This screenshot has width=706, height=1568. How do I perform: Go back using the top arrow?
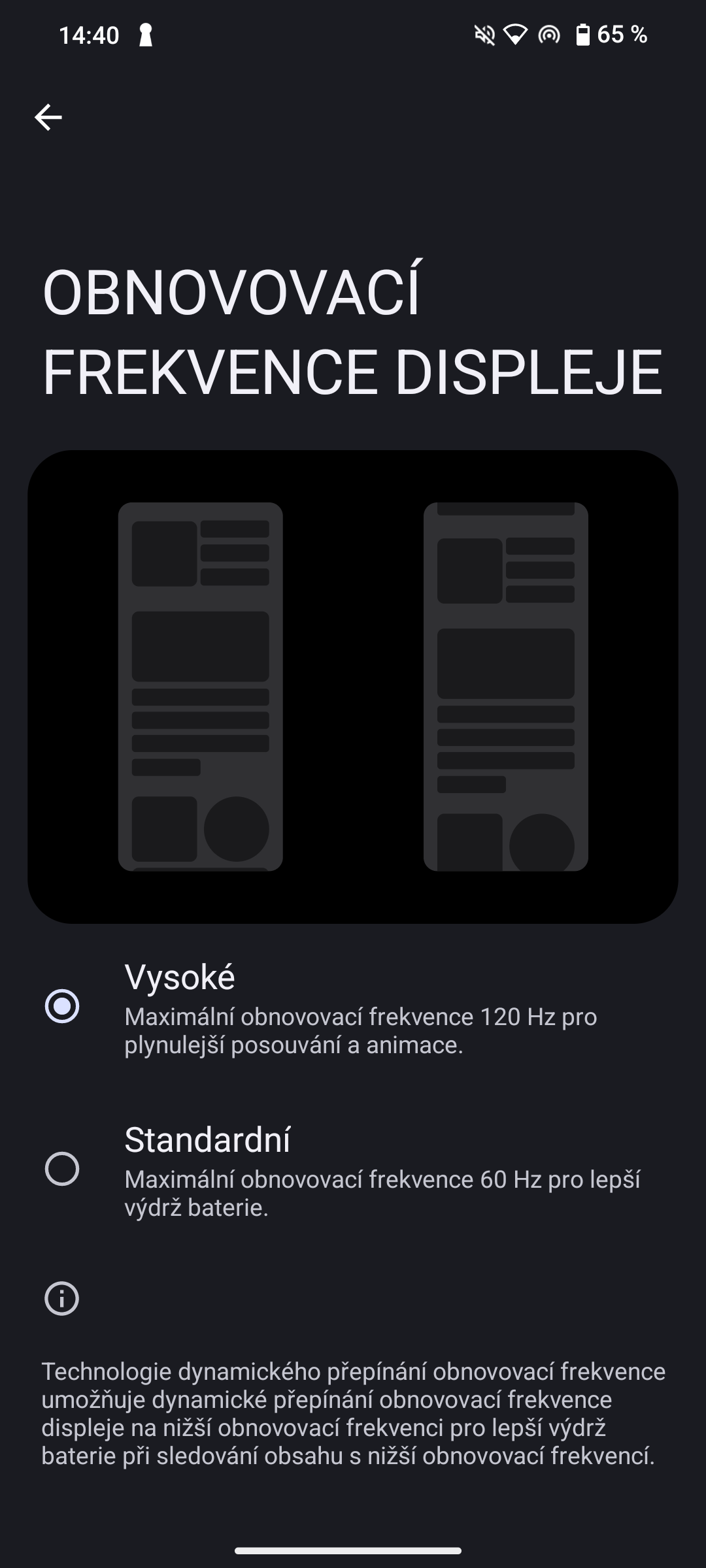pyautogui.click(x=48, y=118)
